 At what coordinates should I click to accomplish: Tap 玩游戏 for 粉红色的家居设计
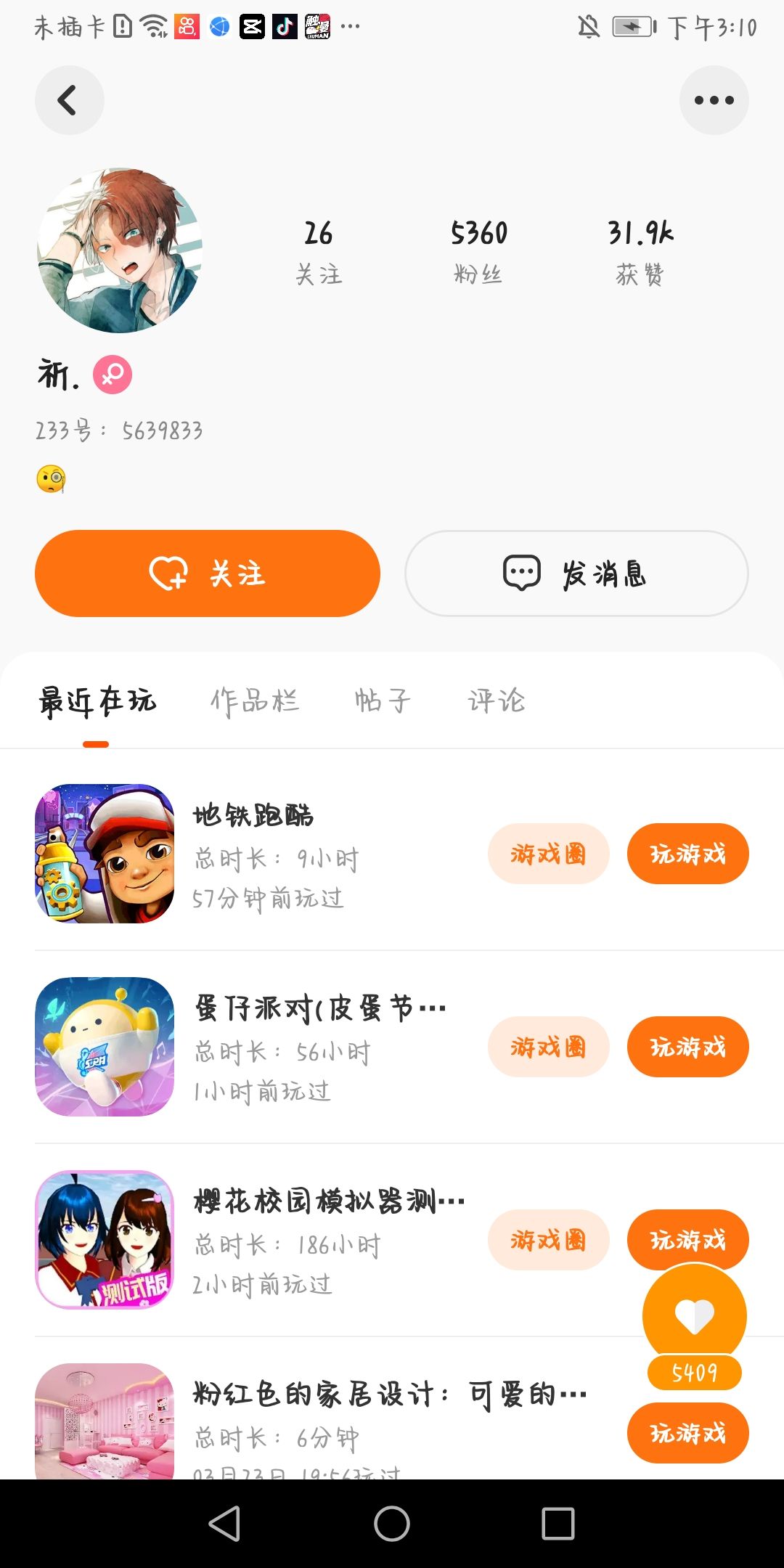[x=687, y=1433]
